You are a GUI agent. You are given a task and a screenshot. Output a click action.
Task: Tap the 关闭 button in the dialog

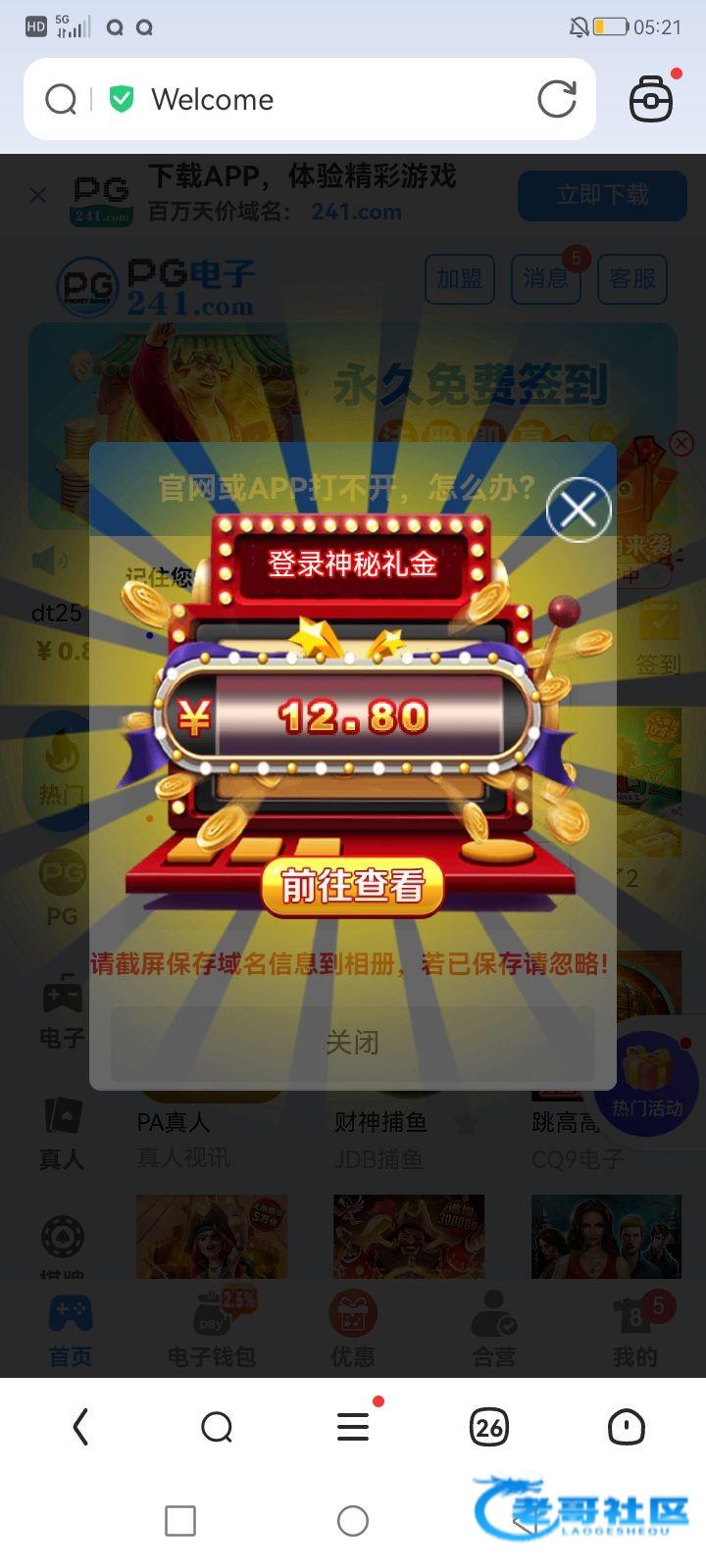353,1043
